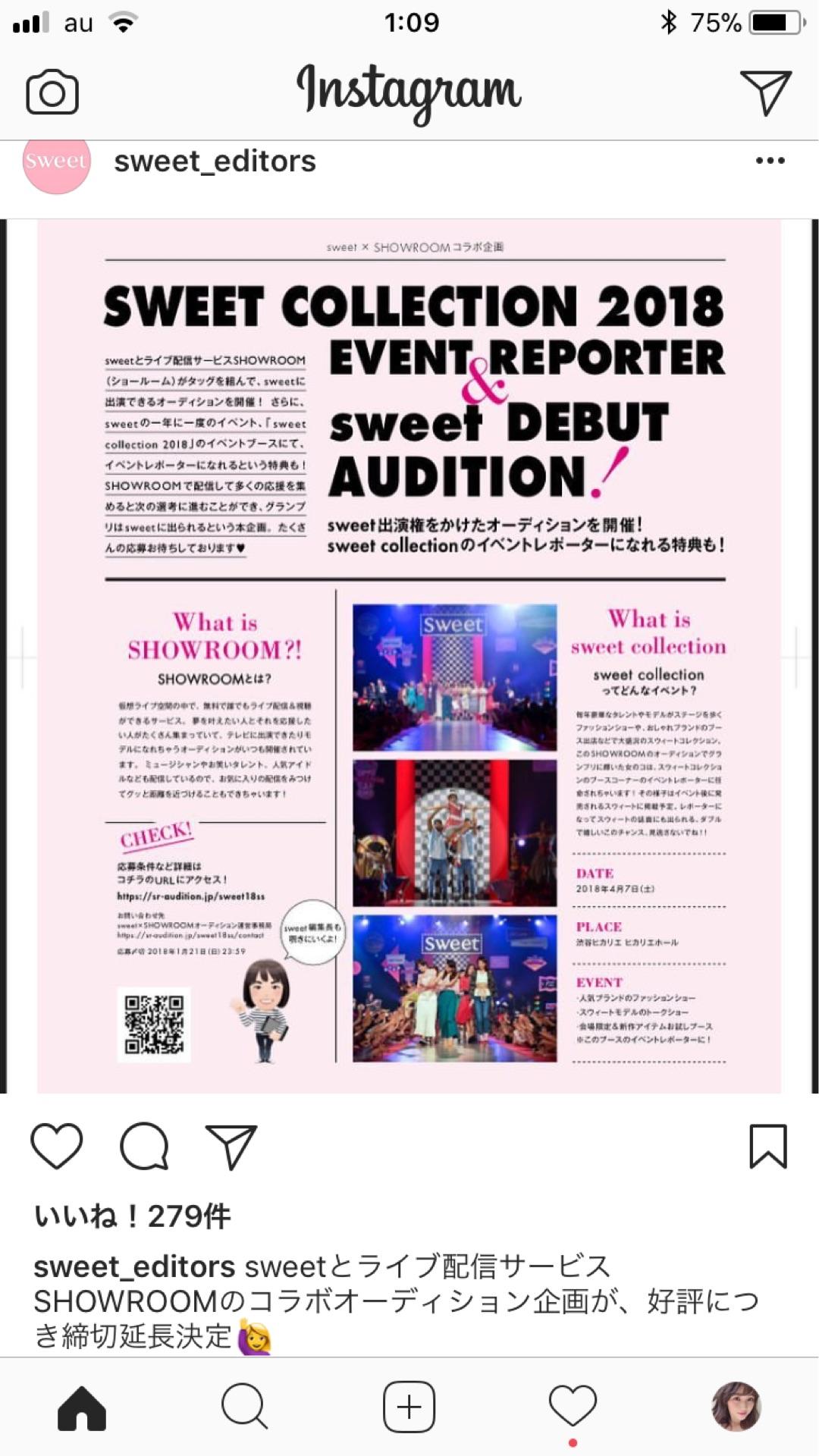Tap the sweet_editors username in post header
819x1456 pixels.
click(x=215, y=162)
